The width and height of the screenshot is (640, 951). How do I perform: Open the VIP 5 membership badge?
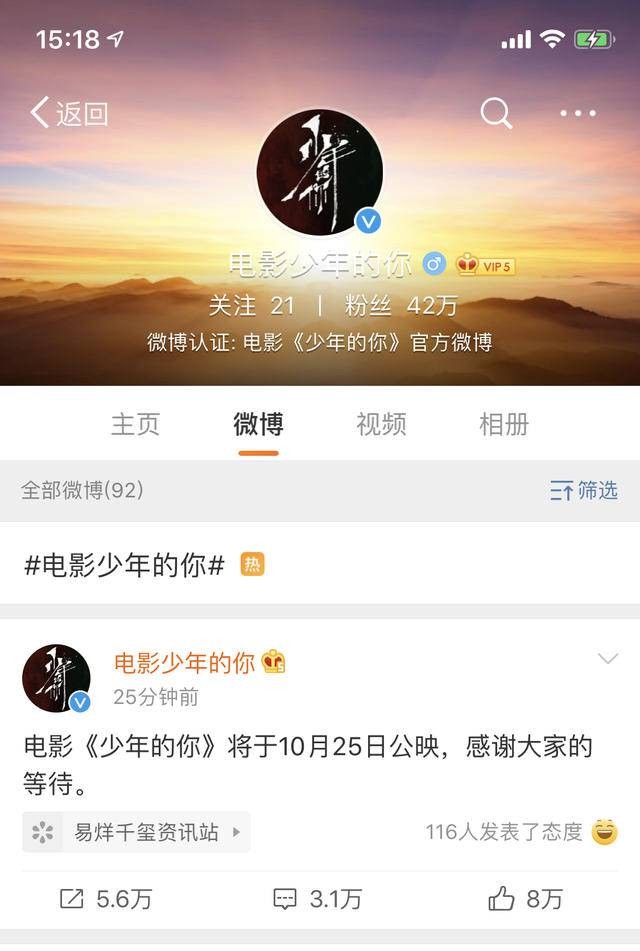(x=486, y=265)
